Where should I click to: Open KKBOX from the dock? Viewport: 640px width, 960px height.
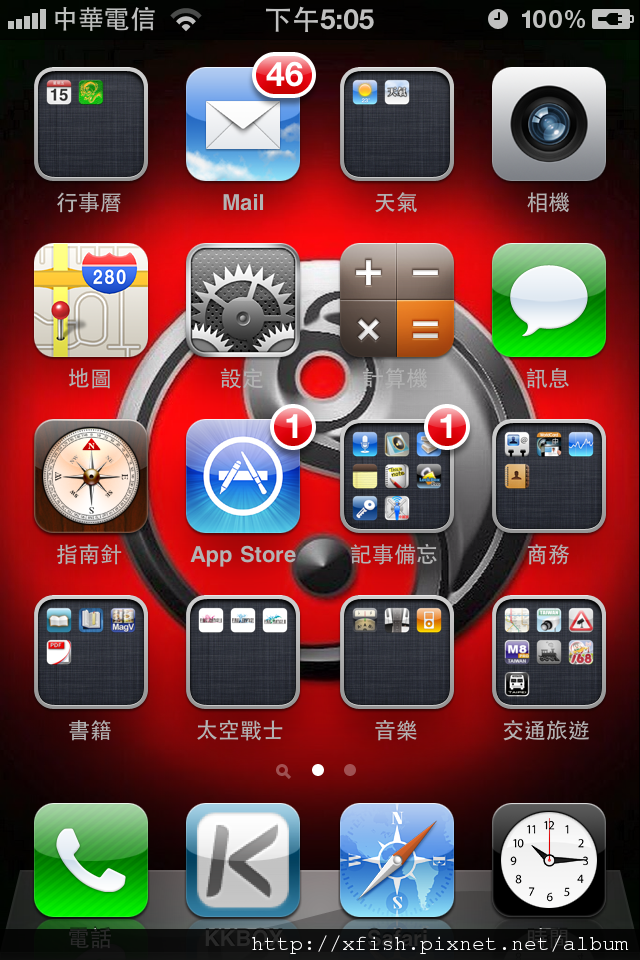243,860
